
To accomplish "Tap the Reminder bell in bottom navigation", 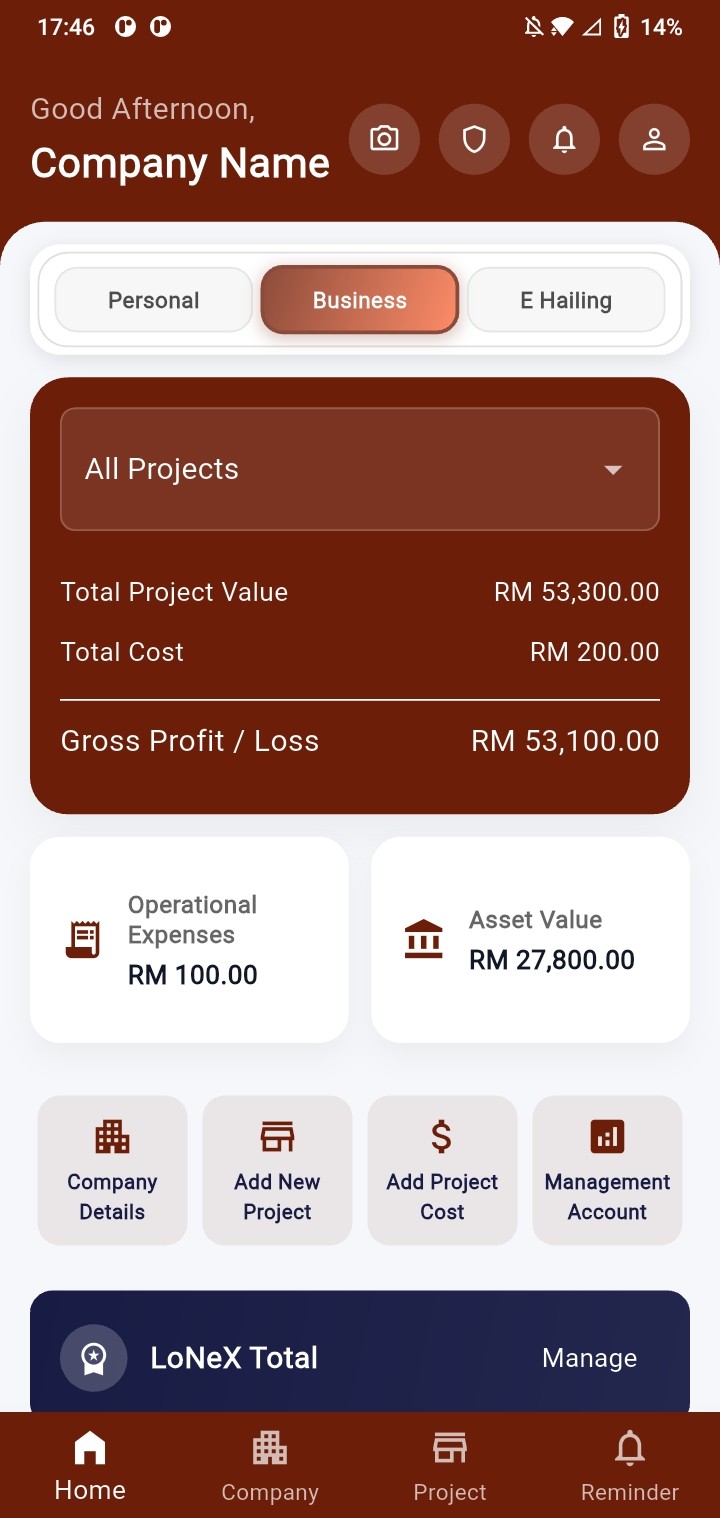I will [629, 1463].
